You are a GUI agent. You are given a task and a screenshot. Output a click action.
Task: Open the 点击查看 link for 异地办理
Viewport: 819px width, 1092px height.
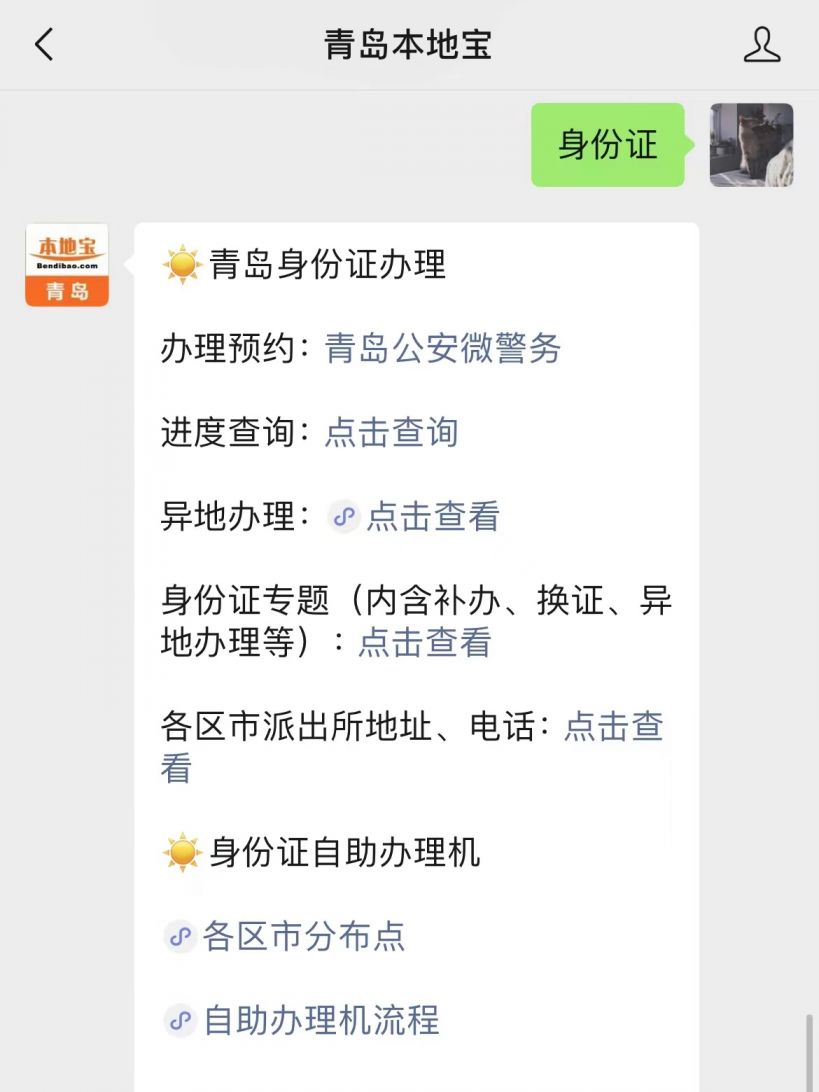tap(432, 516)
